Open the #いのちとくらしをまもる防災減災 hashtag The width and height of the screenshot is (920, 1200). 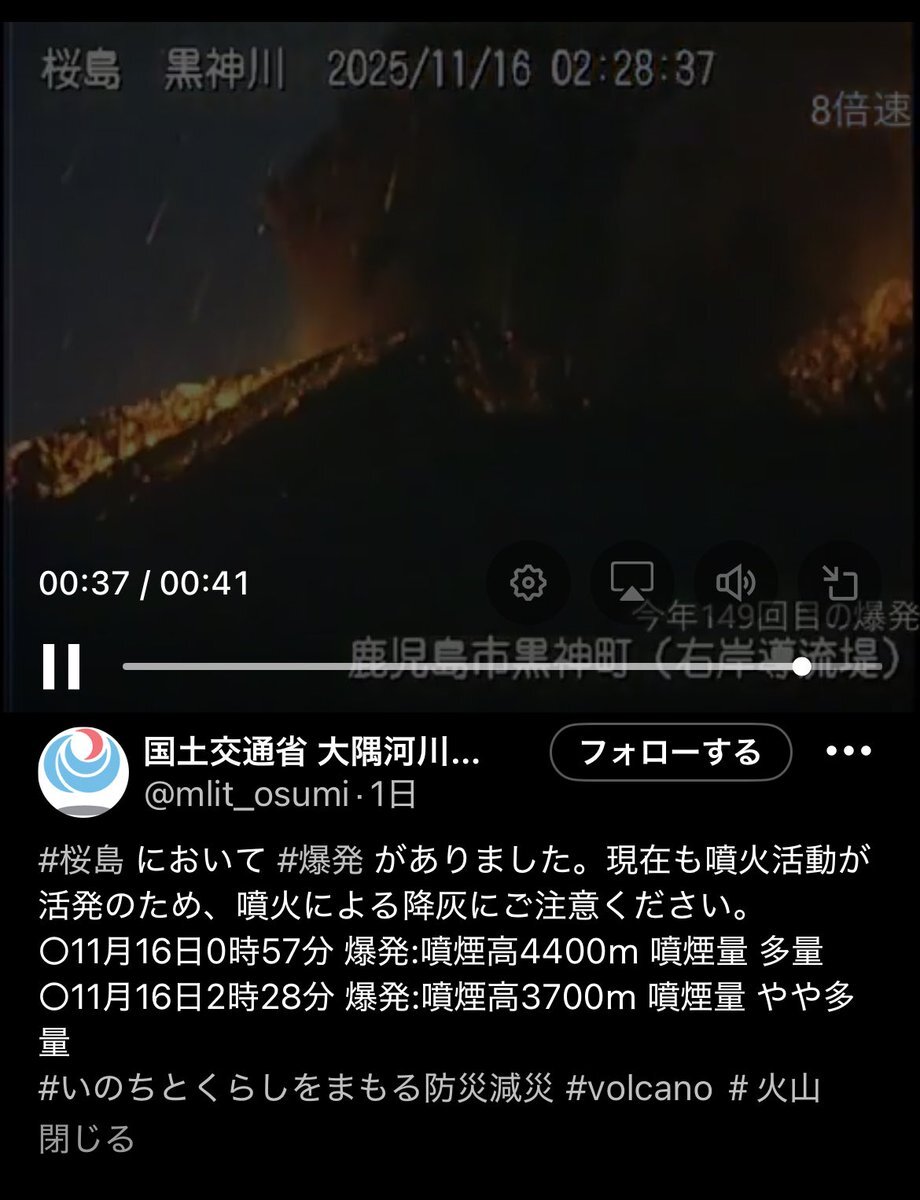(x=296, y=1088)
